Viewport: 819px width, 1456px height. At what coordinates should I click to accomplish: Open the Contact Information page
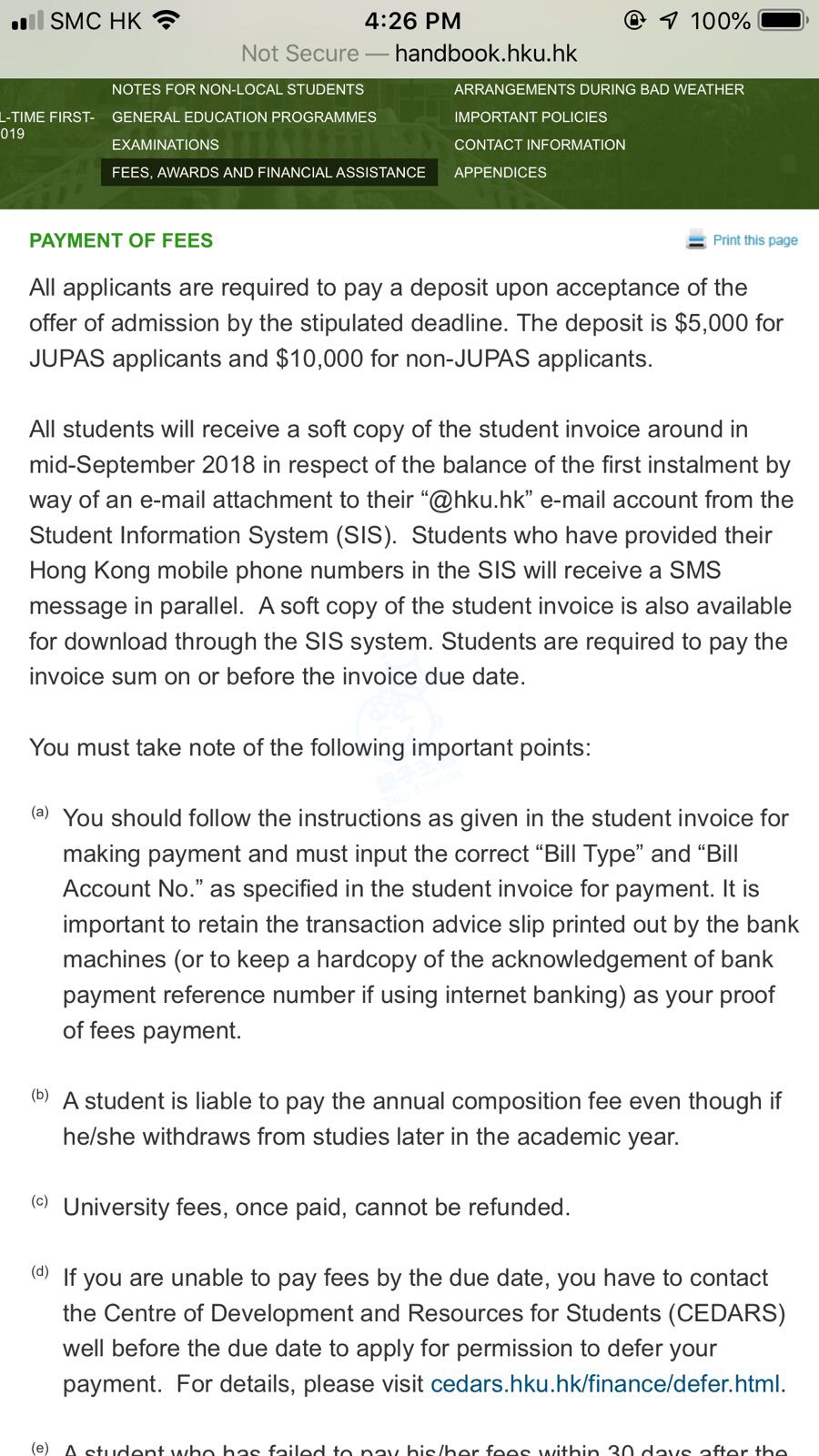pos(540,145)
